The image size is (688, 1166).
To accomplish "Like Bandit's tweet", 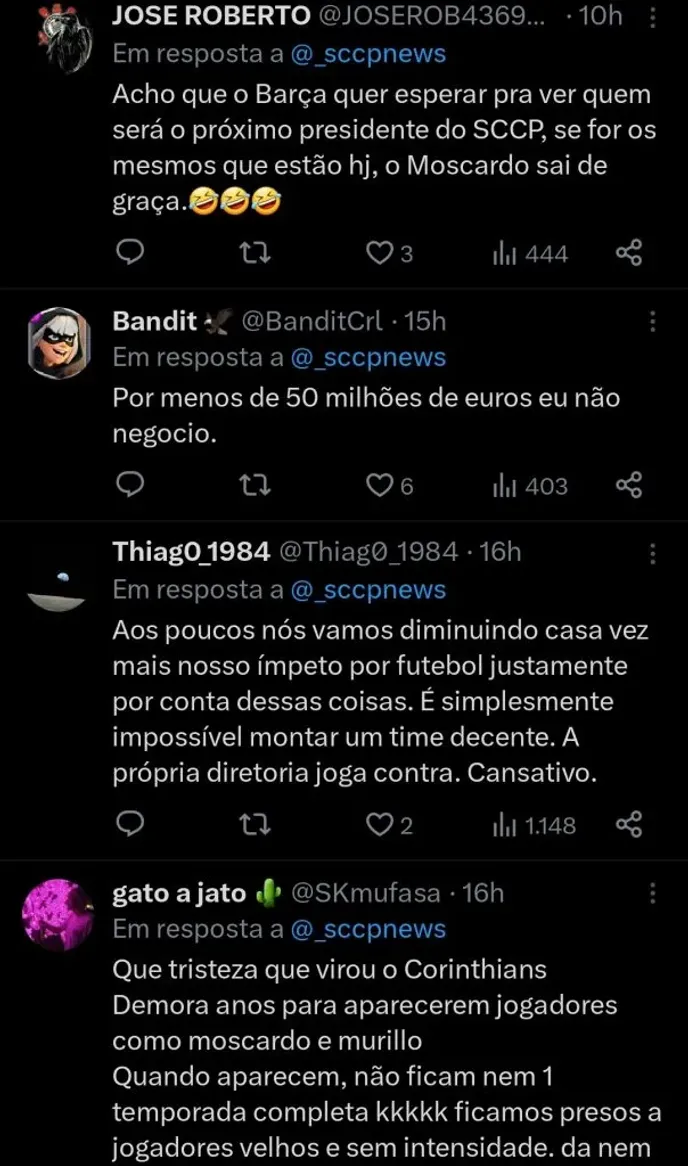I will click(380, 486).
